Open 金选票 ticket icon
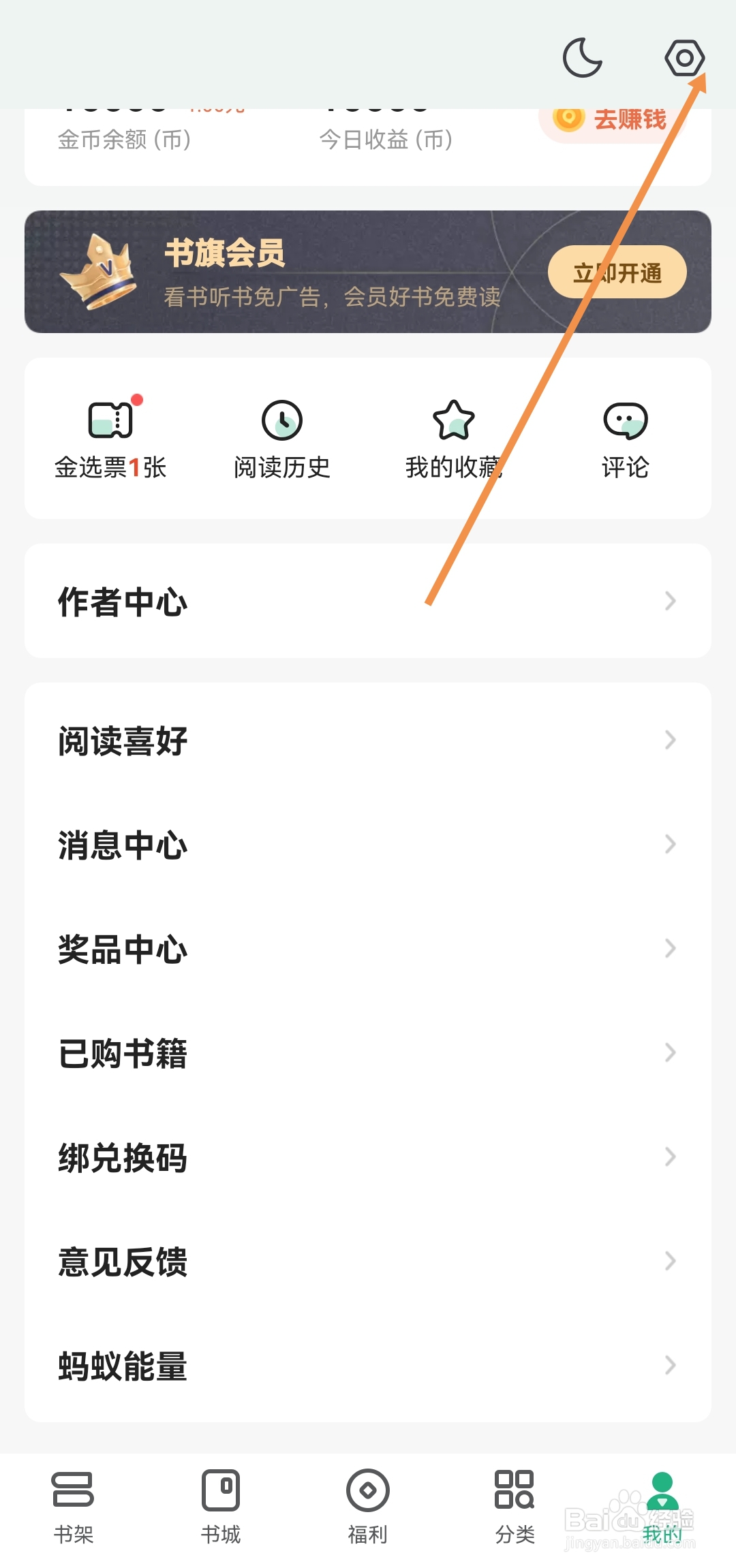Image resolution: width=736 pixels, height=1568 pixels. (x=112, y=421)
